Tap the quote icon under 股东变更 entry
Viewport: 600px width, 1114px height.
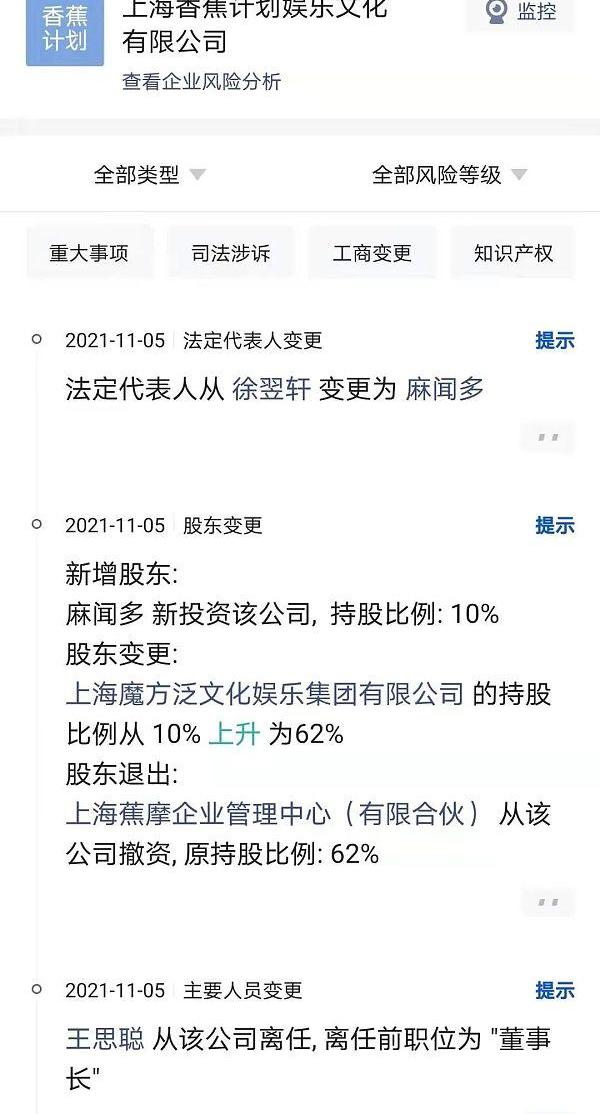pyautogui.click(x=548, y=902)
